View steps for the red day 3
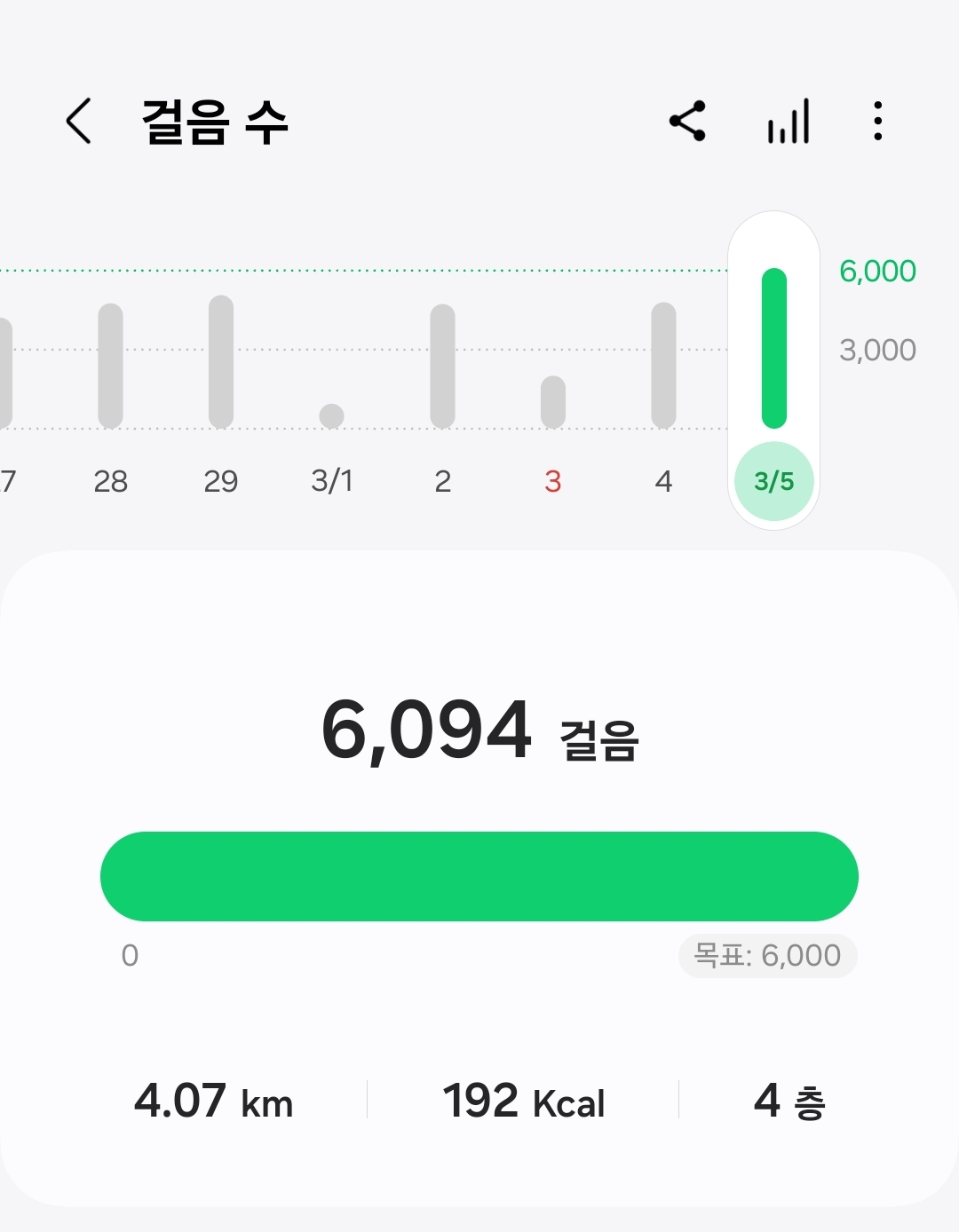The image size is (959, 1232). point(552,402)
